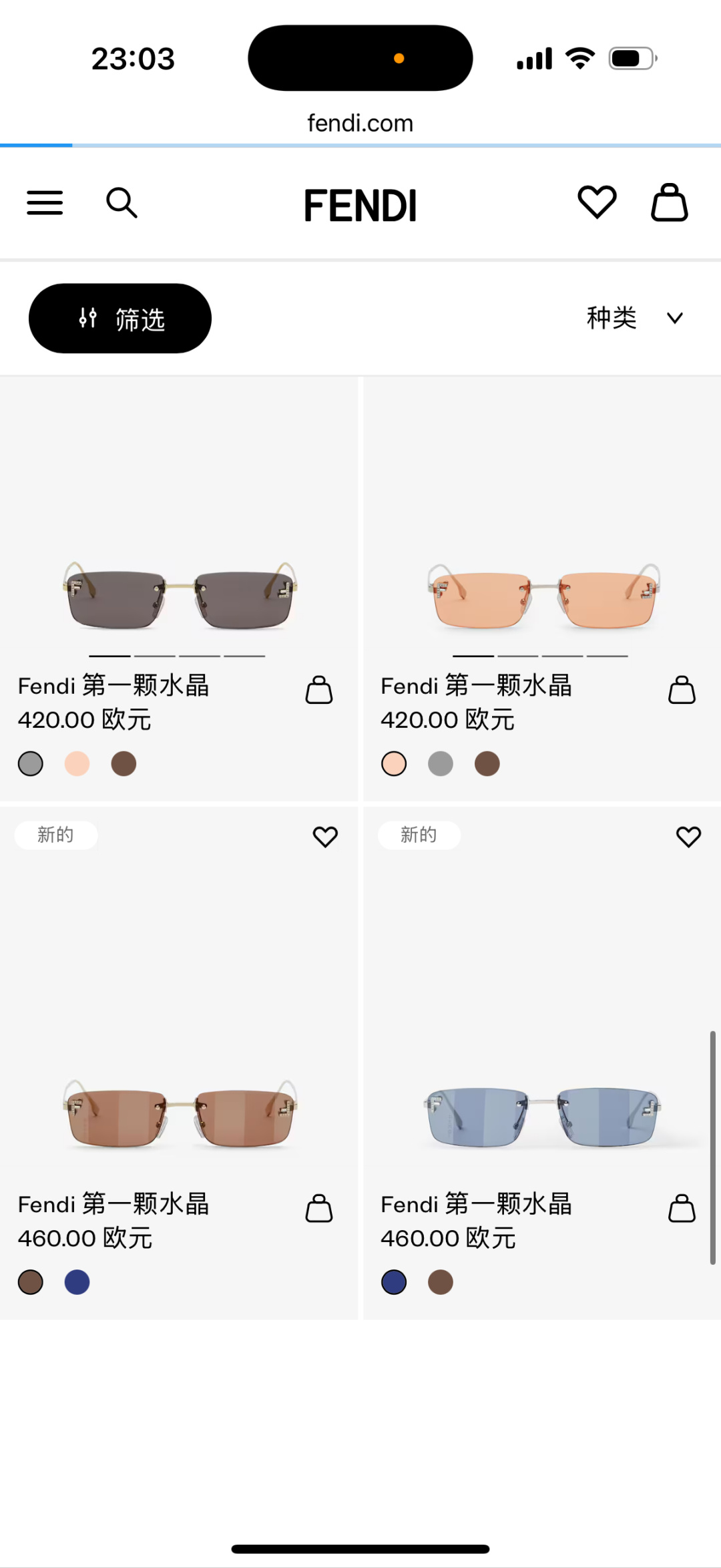This screenshot has width=721, height=1568.
Task: Favorite the brown-lens 460.00 sunglasses
Action: pyautogui.click(x=325, y=836)
